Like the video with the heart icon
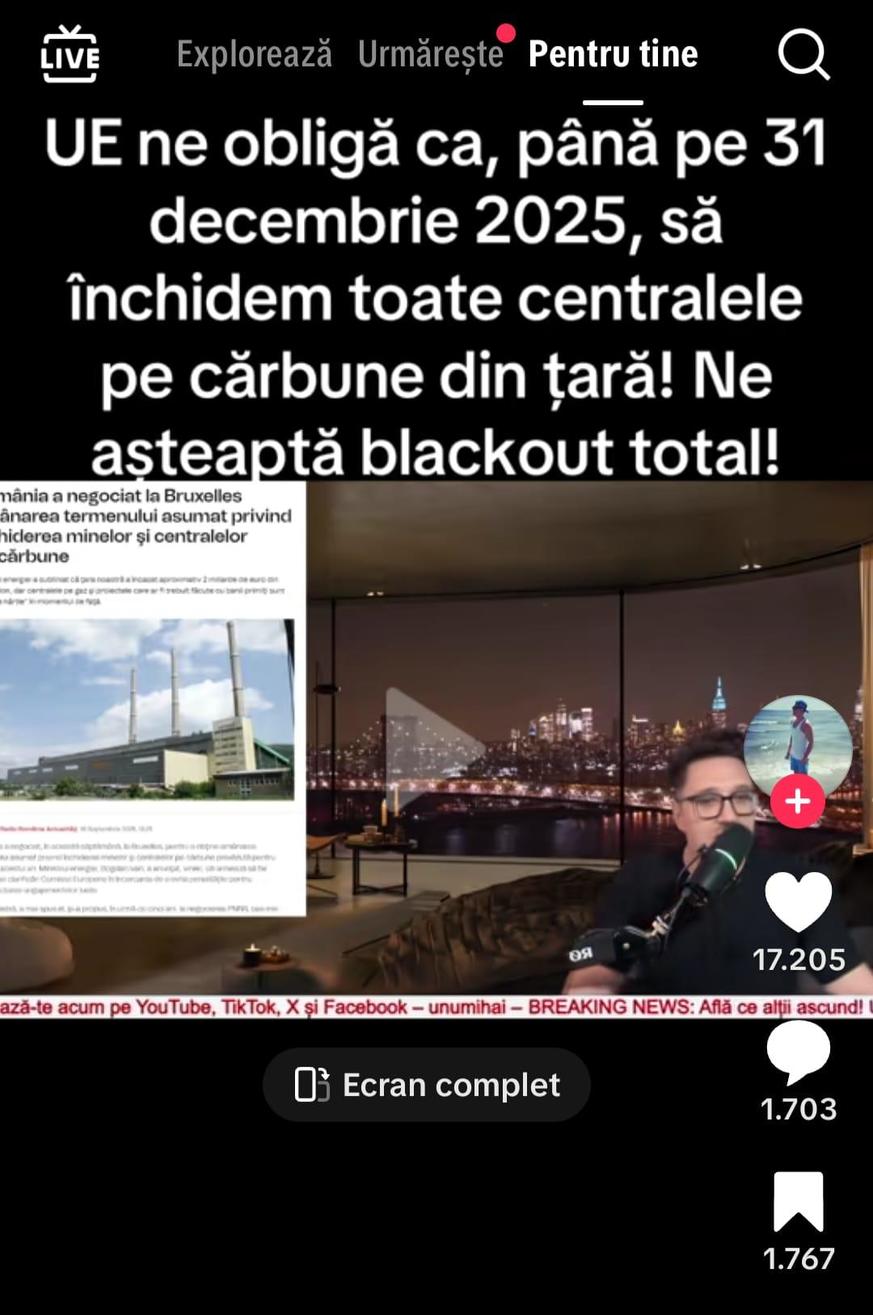Image resolution: width=873 pixels, height=1315 pixels. (798, 902)
